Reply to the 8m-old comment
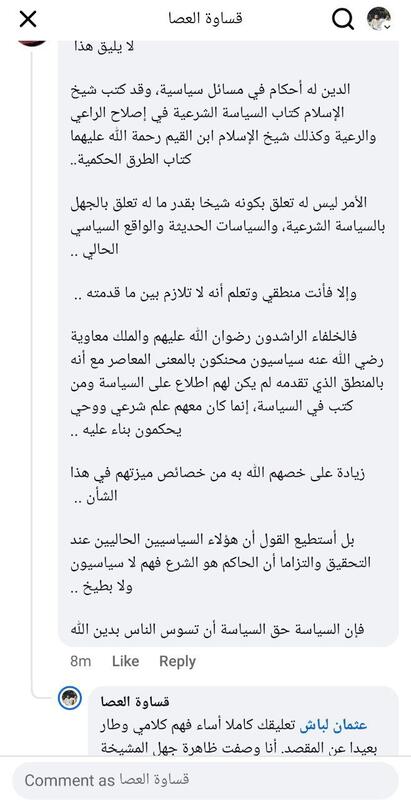Screen dimensions: 411x800 tap(177, 661)
